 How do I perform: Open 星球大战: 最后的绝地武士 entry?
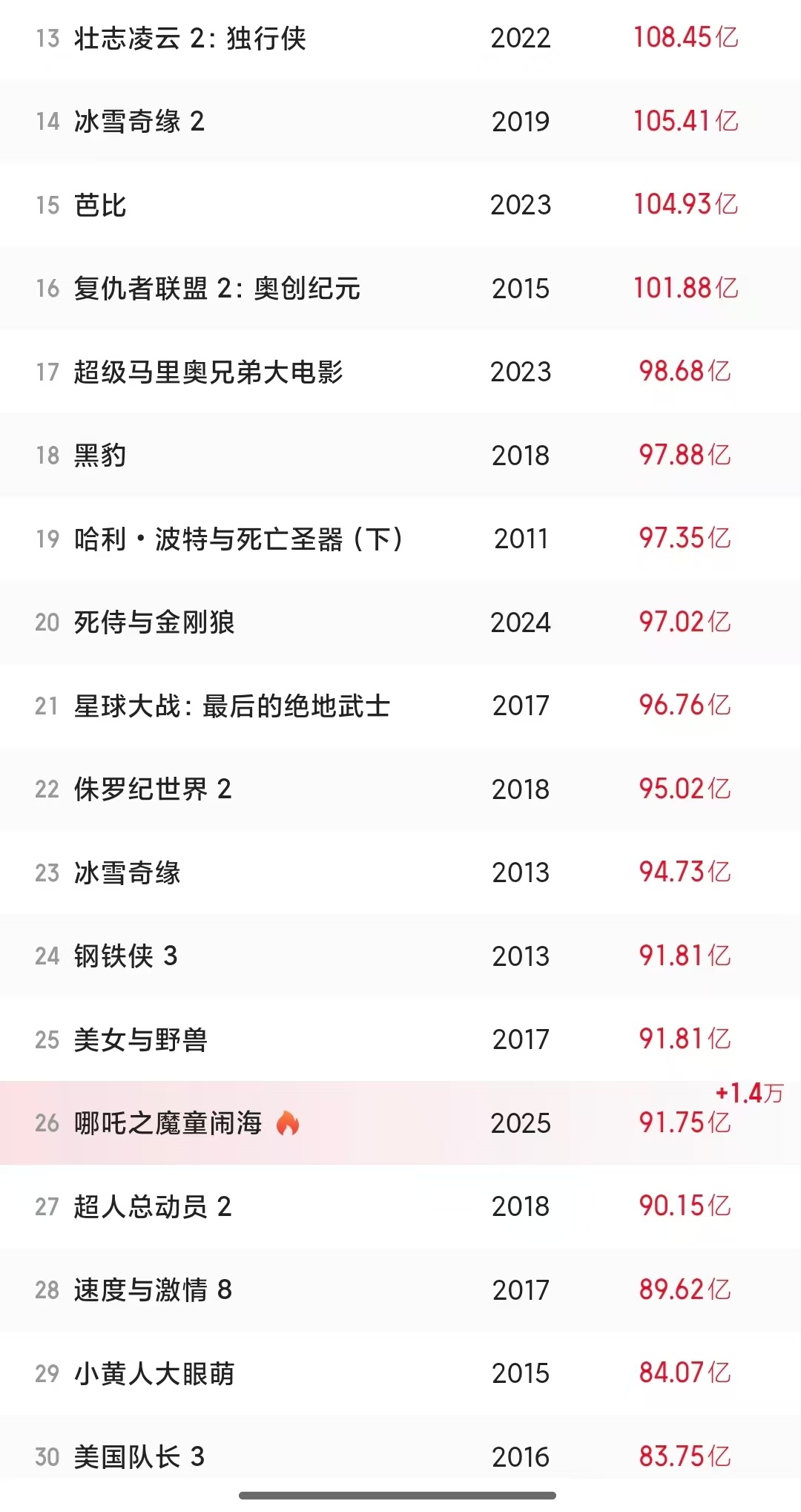click(x=400, y=706)
